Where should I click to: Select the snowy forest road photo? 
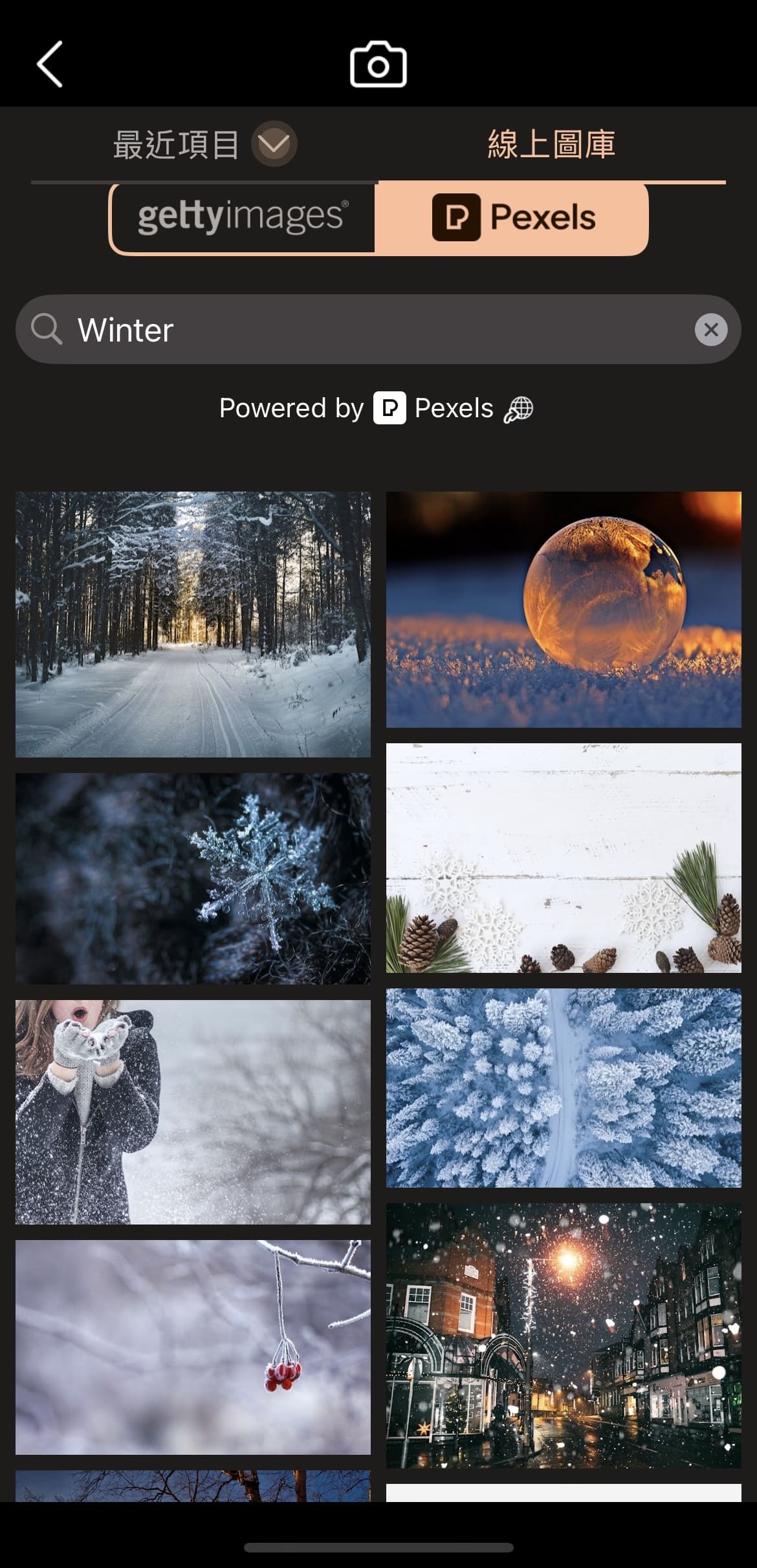(x=193, y=624)
